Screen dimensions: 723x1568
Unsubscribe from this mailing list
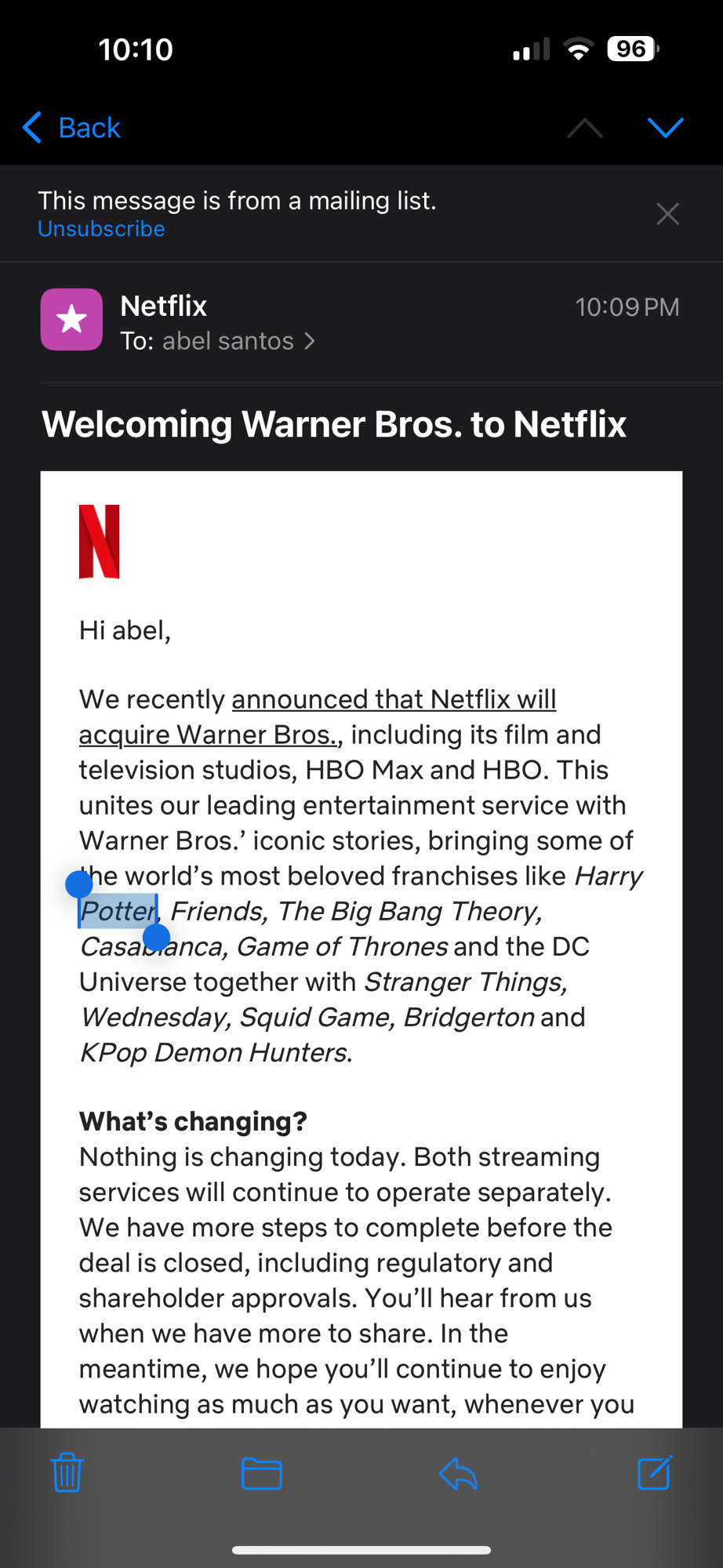(101, 229)
